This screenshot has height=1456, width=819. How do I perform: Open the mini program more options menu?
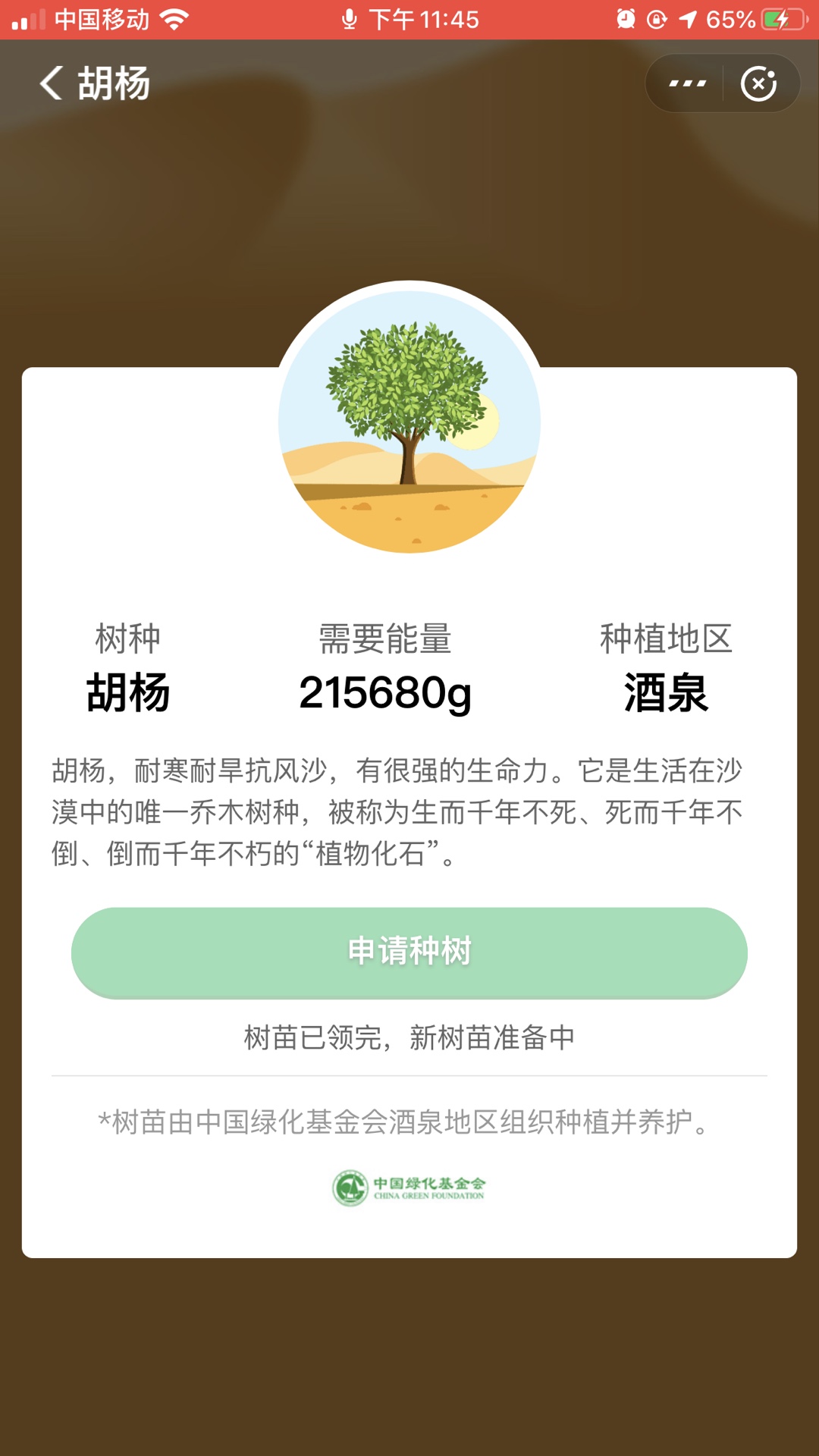point(687,83)
